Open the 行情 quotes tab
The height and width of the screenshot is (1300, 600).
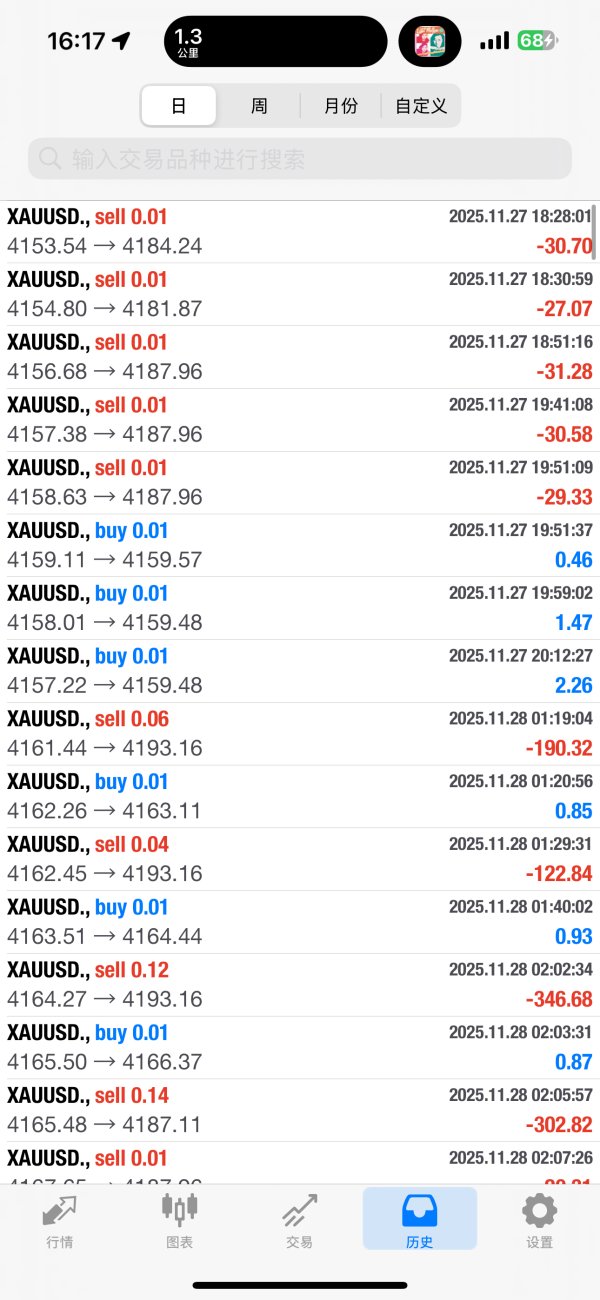(59, 1220)
